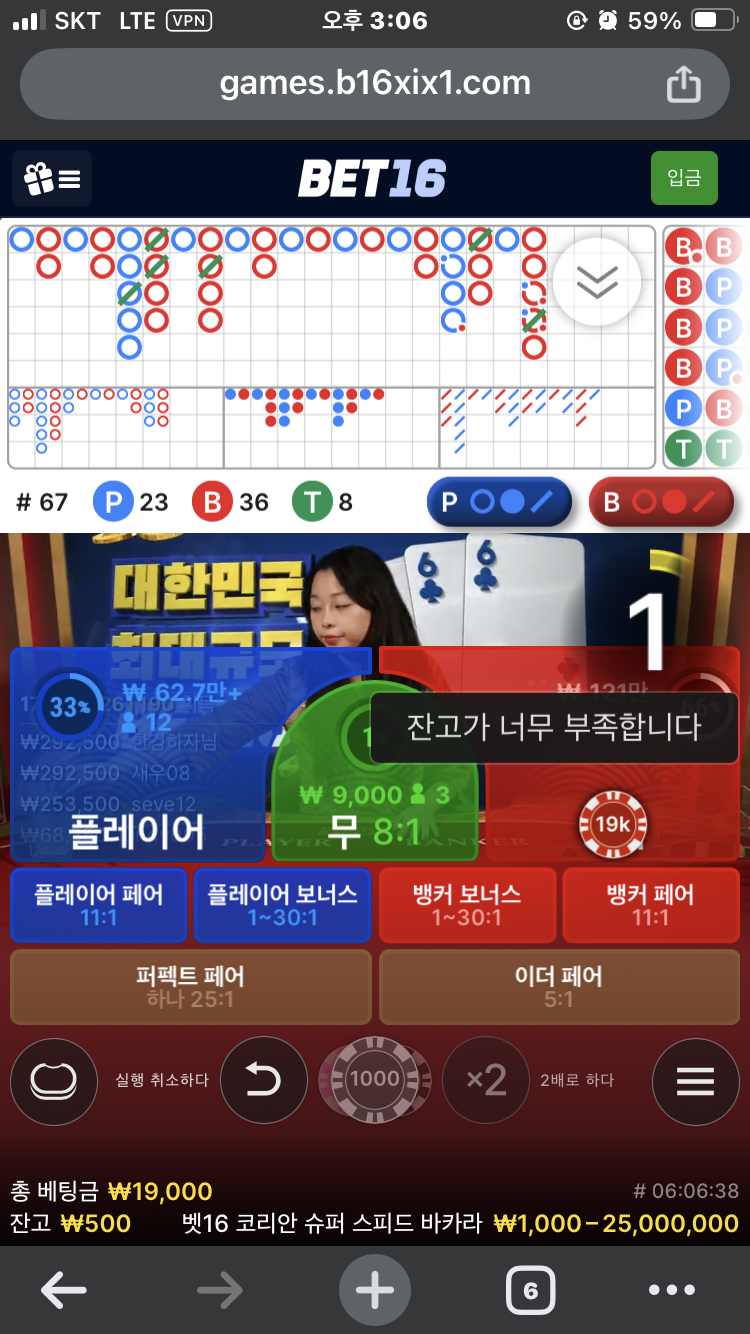Place bet on 플레이어 보너스
The image size is (750, 1334).
282,905
